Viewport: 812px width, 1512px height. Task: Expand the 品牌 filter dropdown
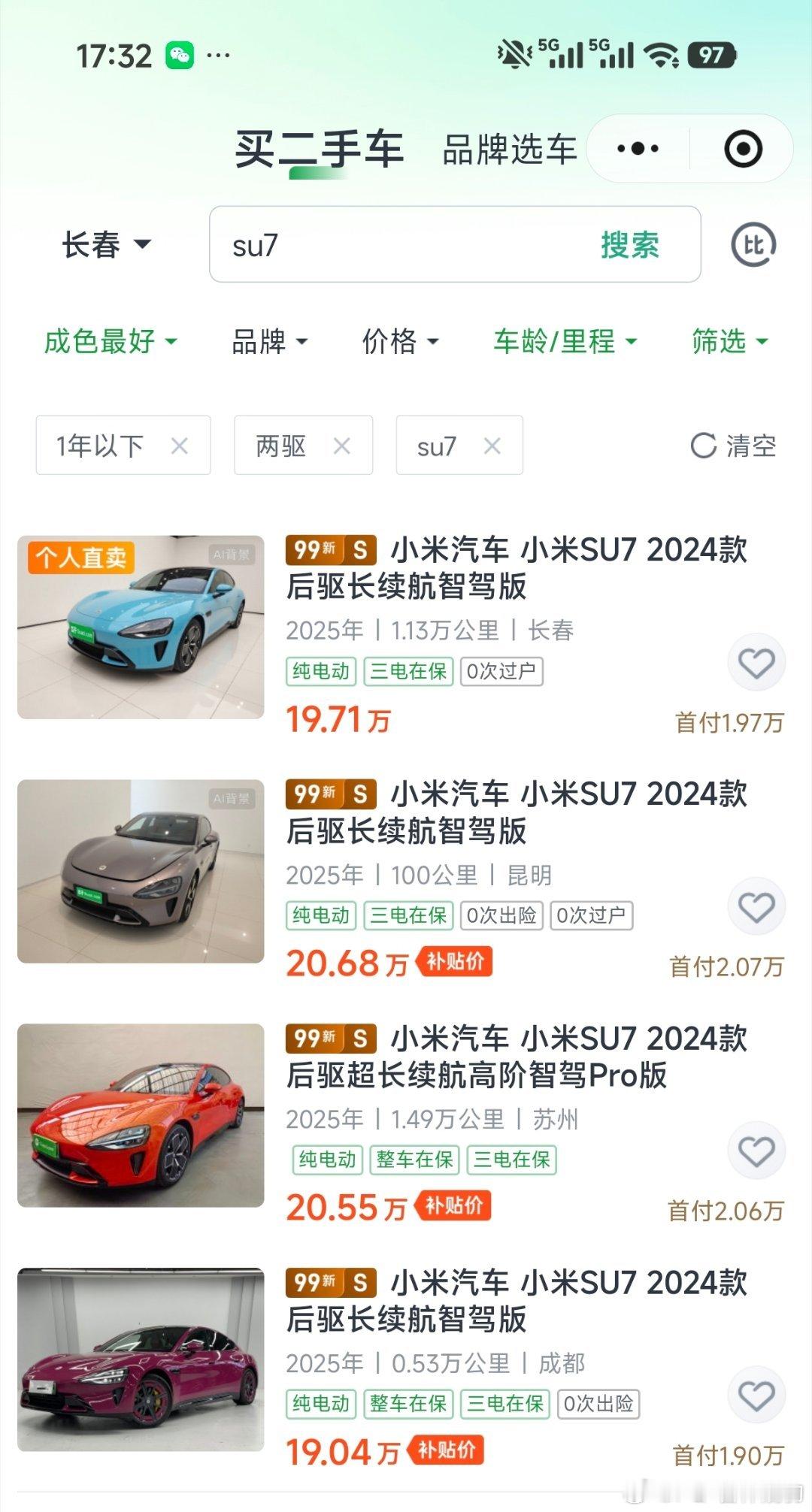269,342
